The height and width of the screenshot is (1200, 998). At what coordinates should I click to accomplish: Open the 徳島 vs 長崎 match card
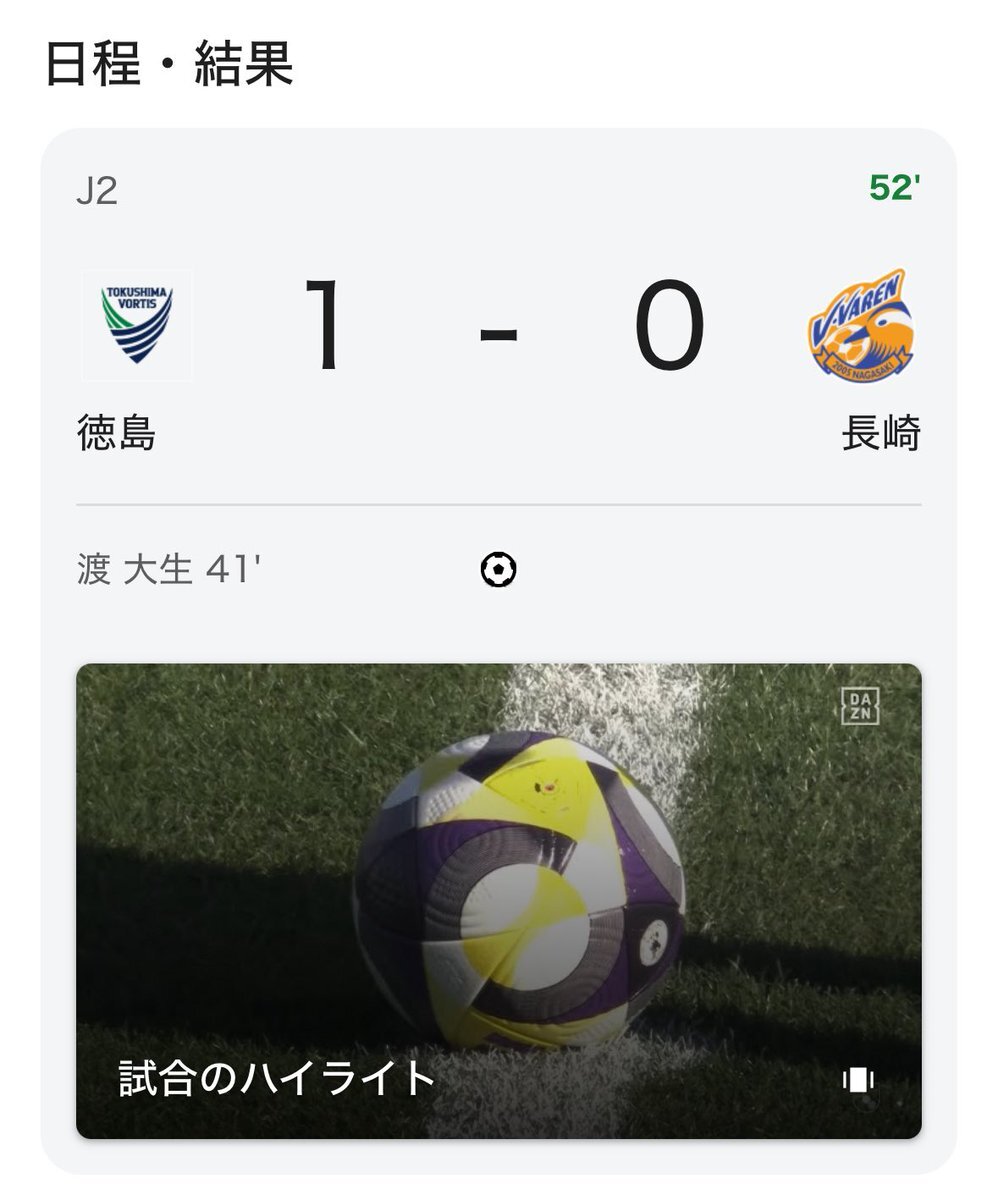[x=498, y=328]
